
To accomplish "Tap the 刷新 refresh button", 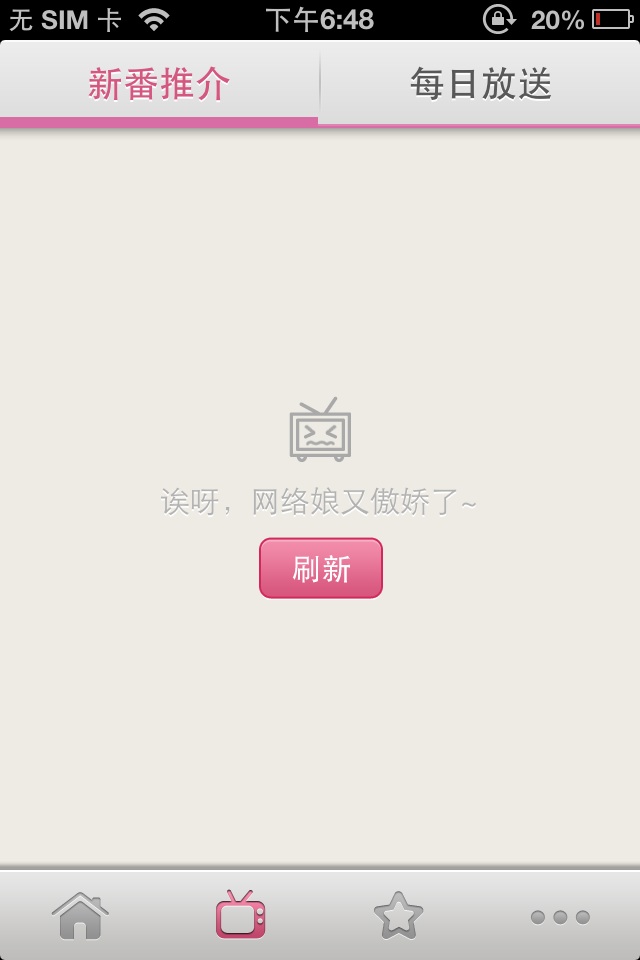I will pos(321,568).
